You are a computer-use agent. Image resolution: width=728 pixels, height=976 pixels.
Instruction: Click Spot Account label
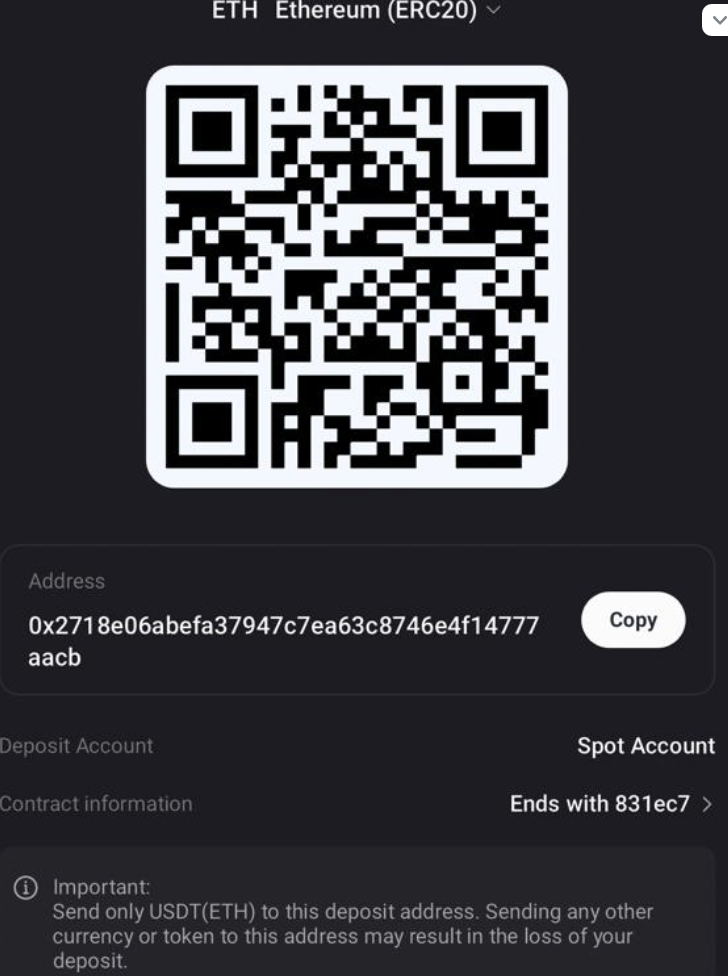pyautogui.click(x=646, y=746)
